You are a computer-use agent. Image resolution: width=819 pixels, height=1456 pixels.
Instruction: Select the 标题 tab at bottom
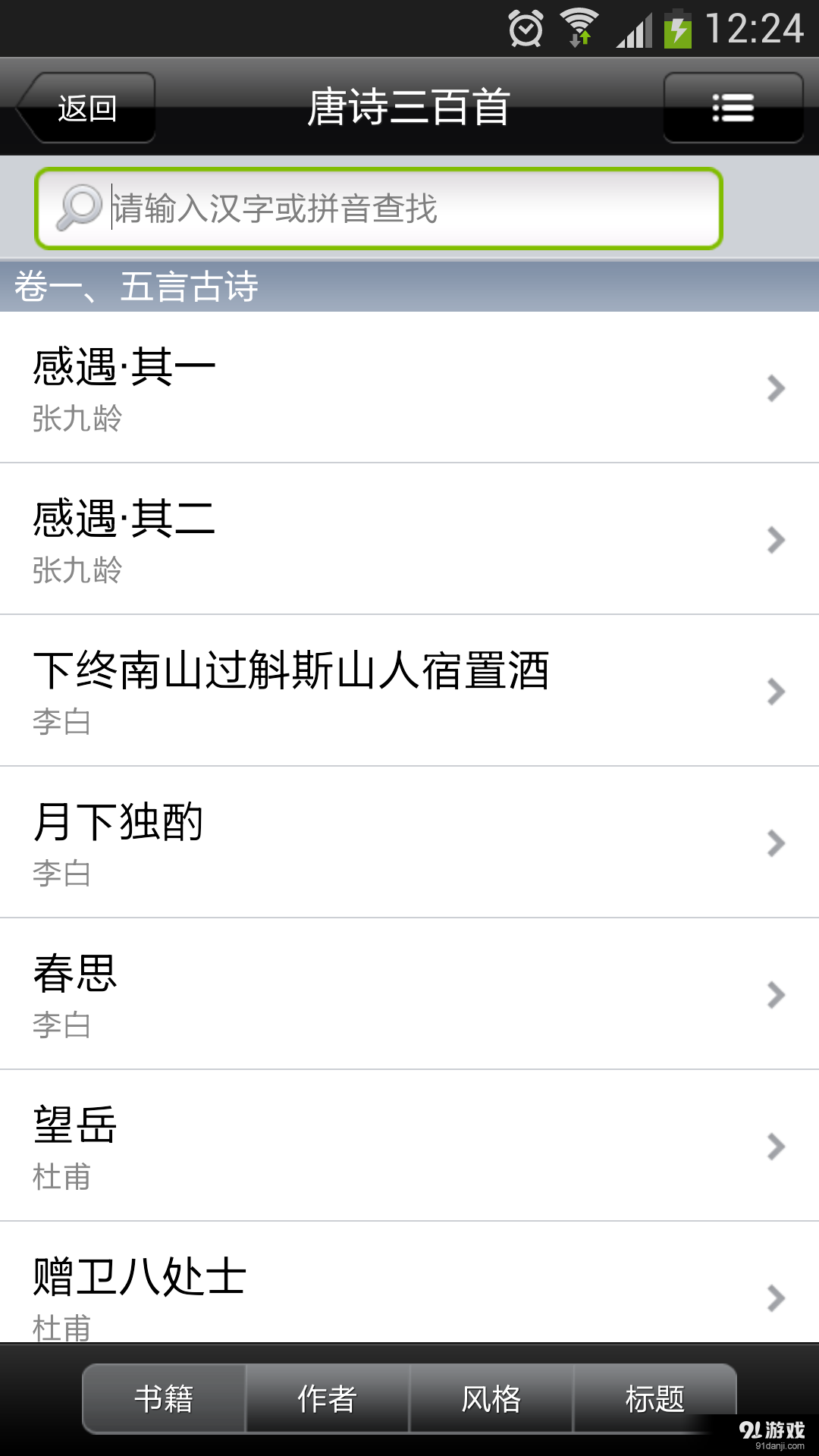click(x=655, y=1399)
